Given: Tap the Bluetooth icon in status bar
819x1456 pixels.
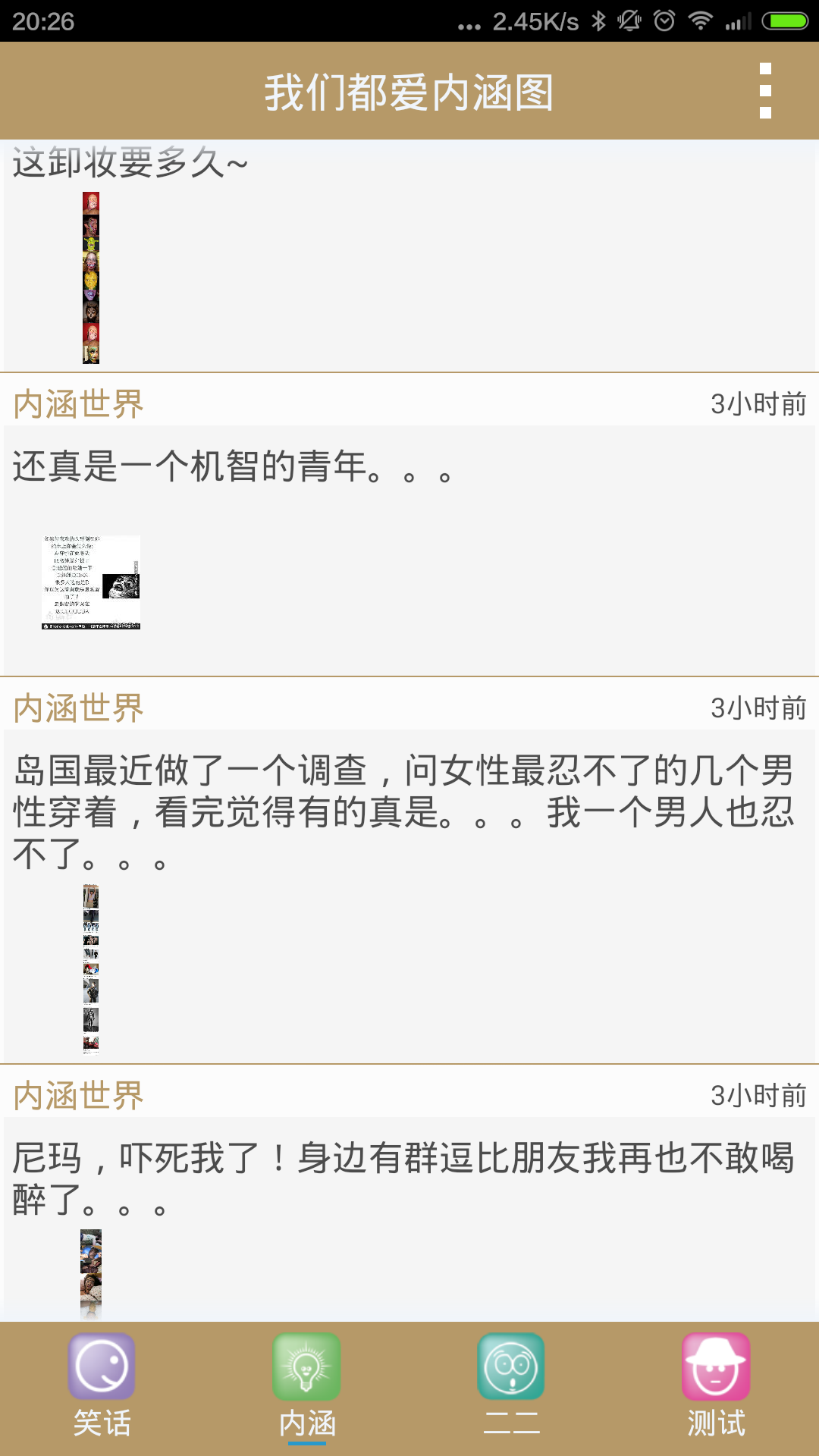Looking at the screenshot, I should [x=598, y=20].
